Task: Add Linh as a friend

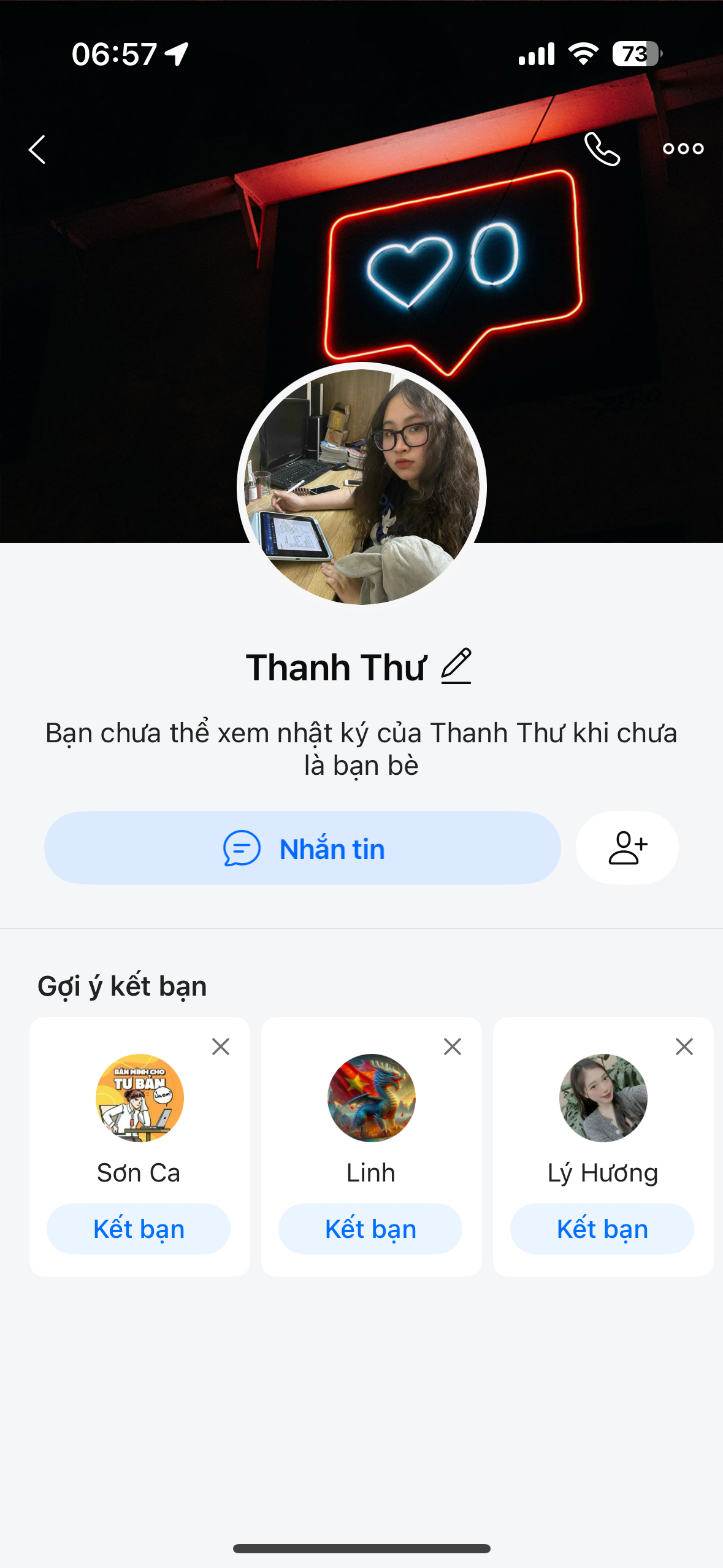Action: tap(370, 1229)
